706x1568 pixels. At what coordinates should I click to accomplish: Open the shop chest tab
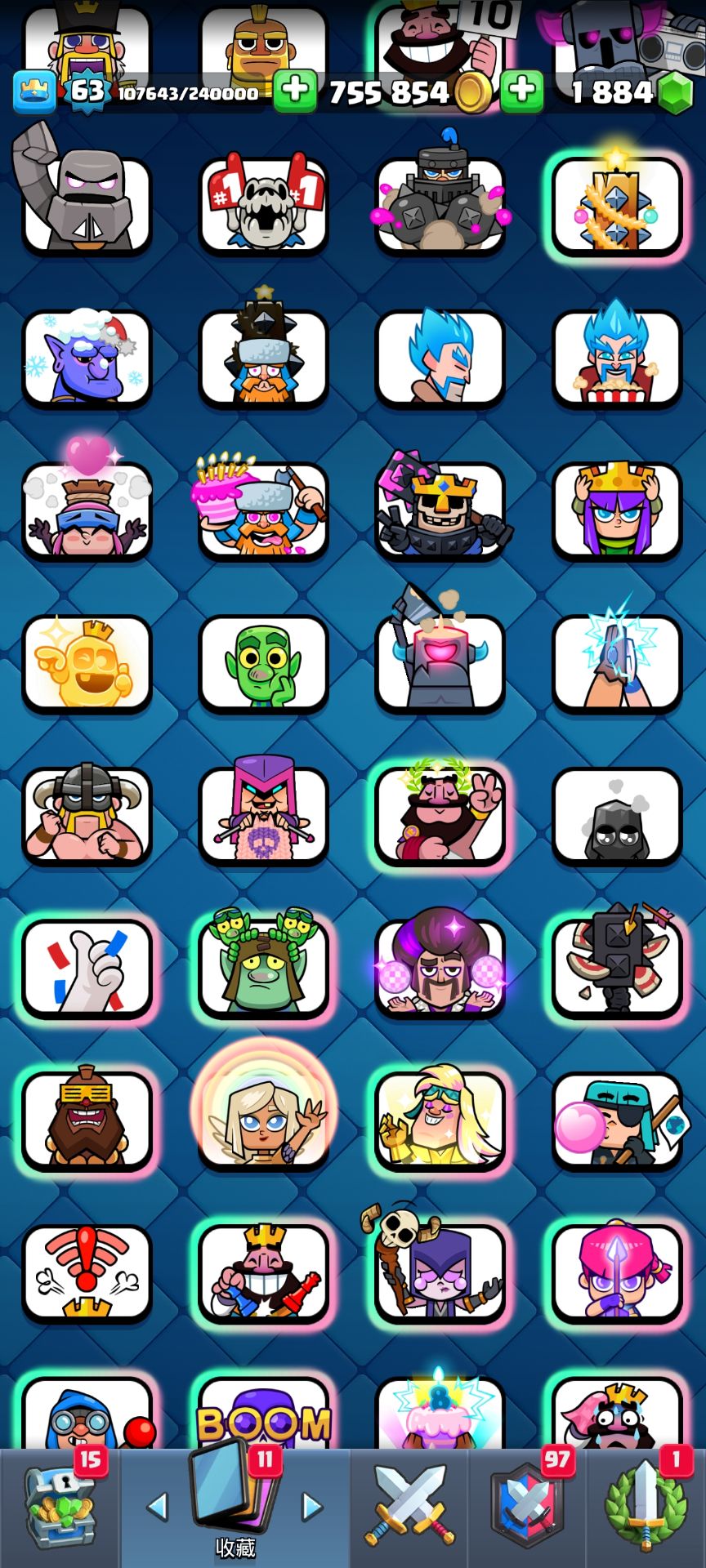click(60, 1508)
